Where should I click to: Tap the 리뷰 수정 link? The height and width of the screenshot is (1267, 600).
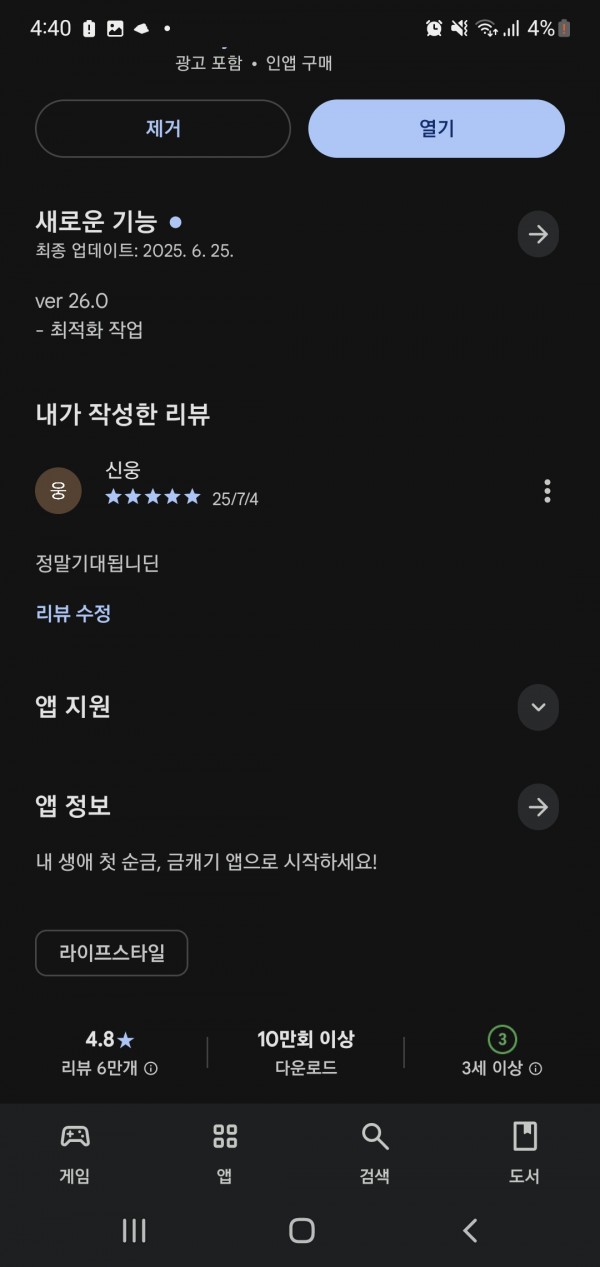(x=73, y=614)
